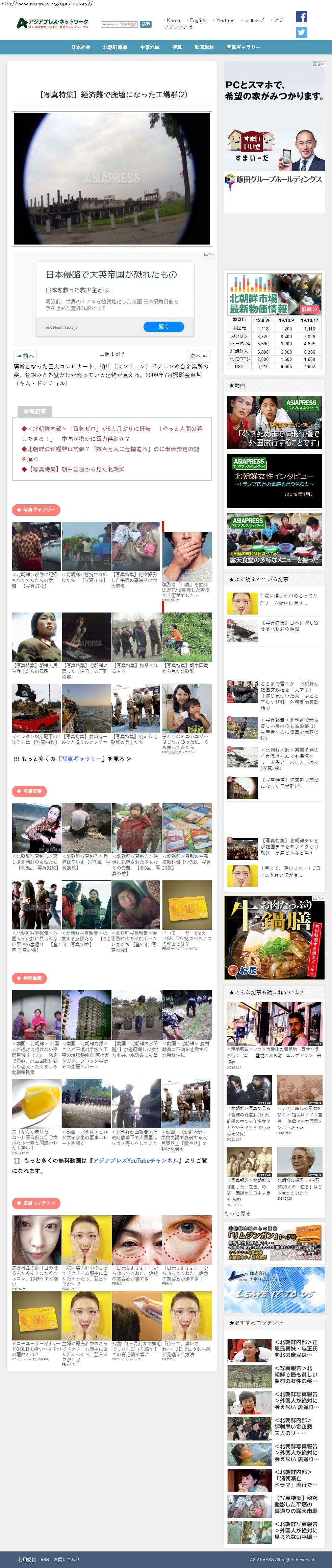Open the 日本社会 navigation item

pyautogui.click(x=81, y=47)
